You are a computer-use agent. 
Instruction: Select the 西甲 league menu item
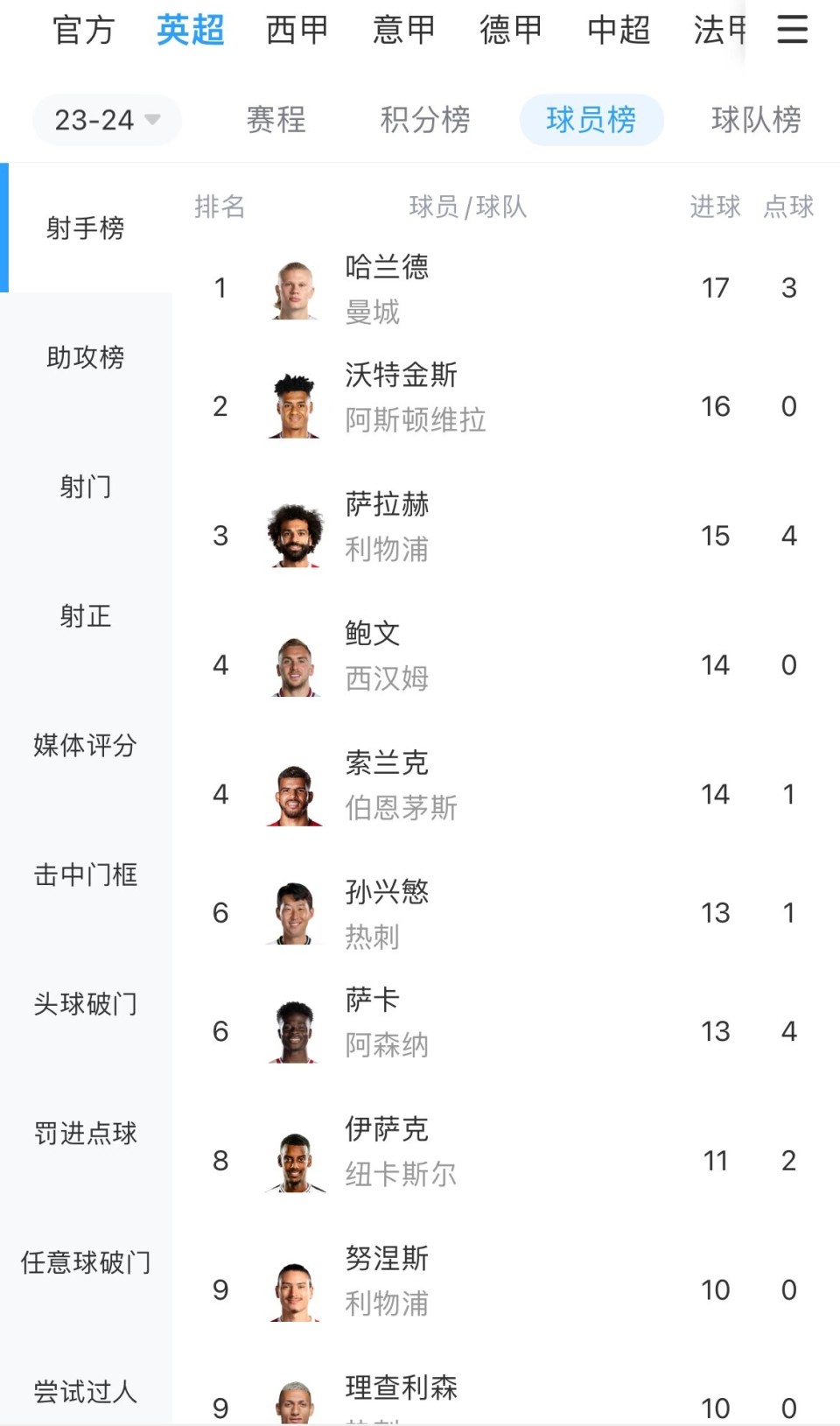tap(297, 29)
